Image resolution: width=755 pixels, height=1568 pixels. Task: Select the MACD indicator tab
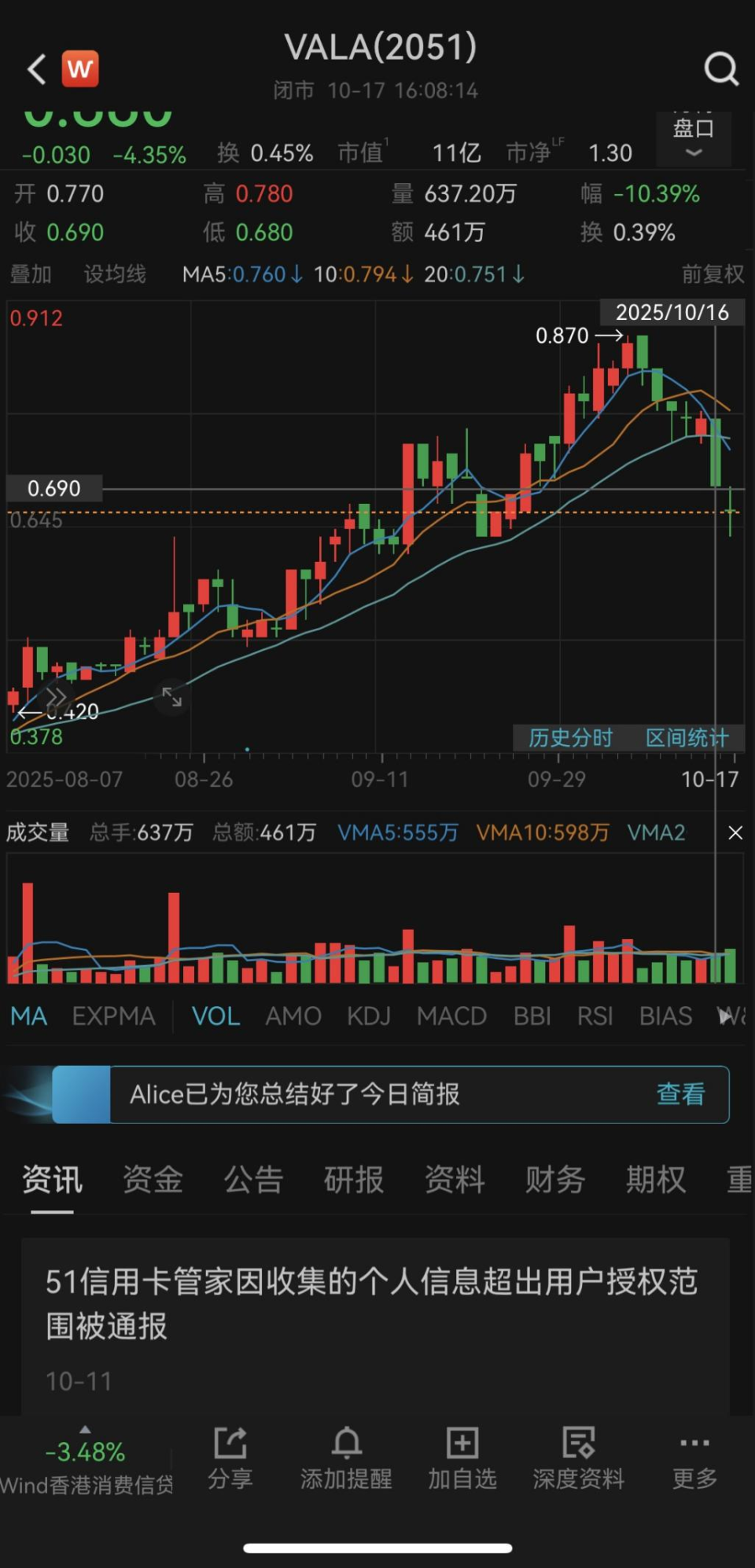point(451,1015)
